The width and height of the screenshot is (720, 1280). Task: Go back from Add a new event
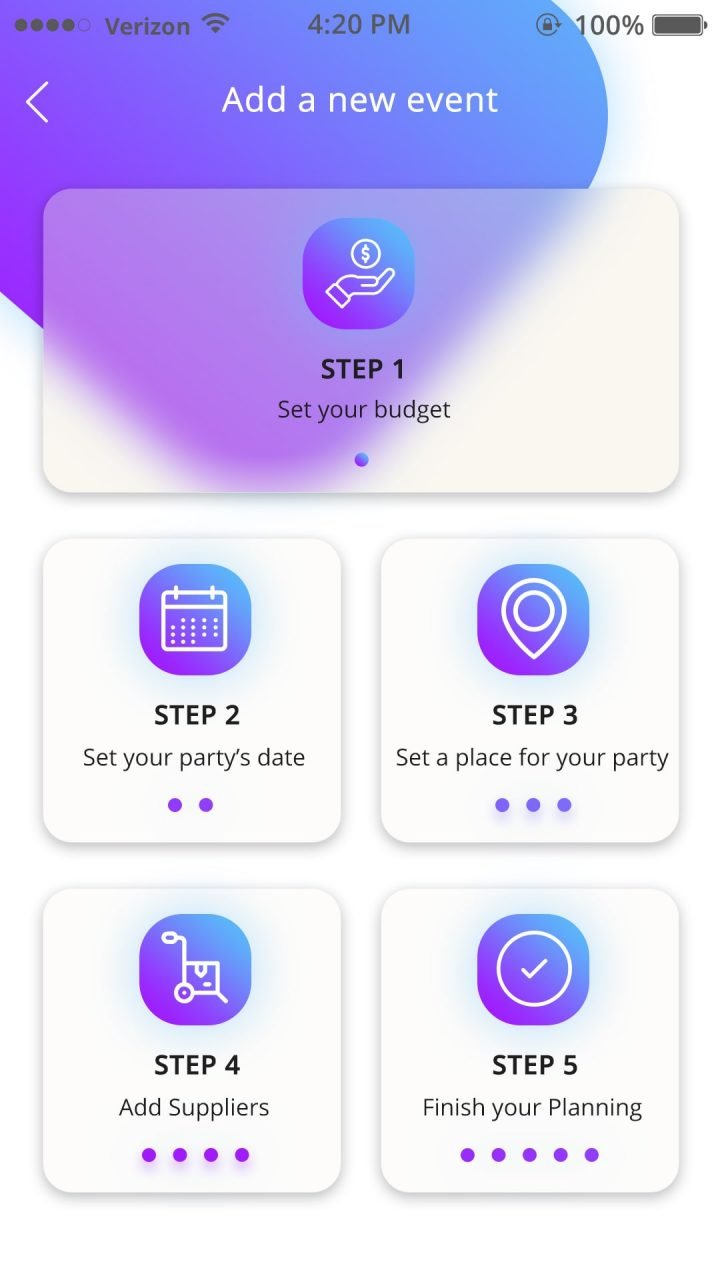(x=37, y=101)
